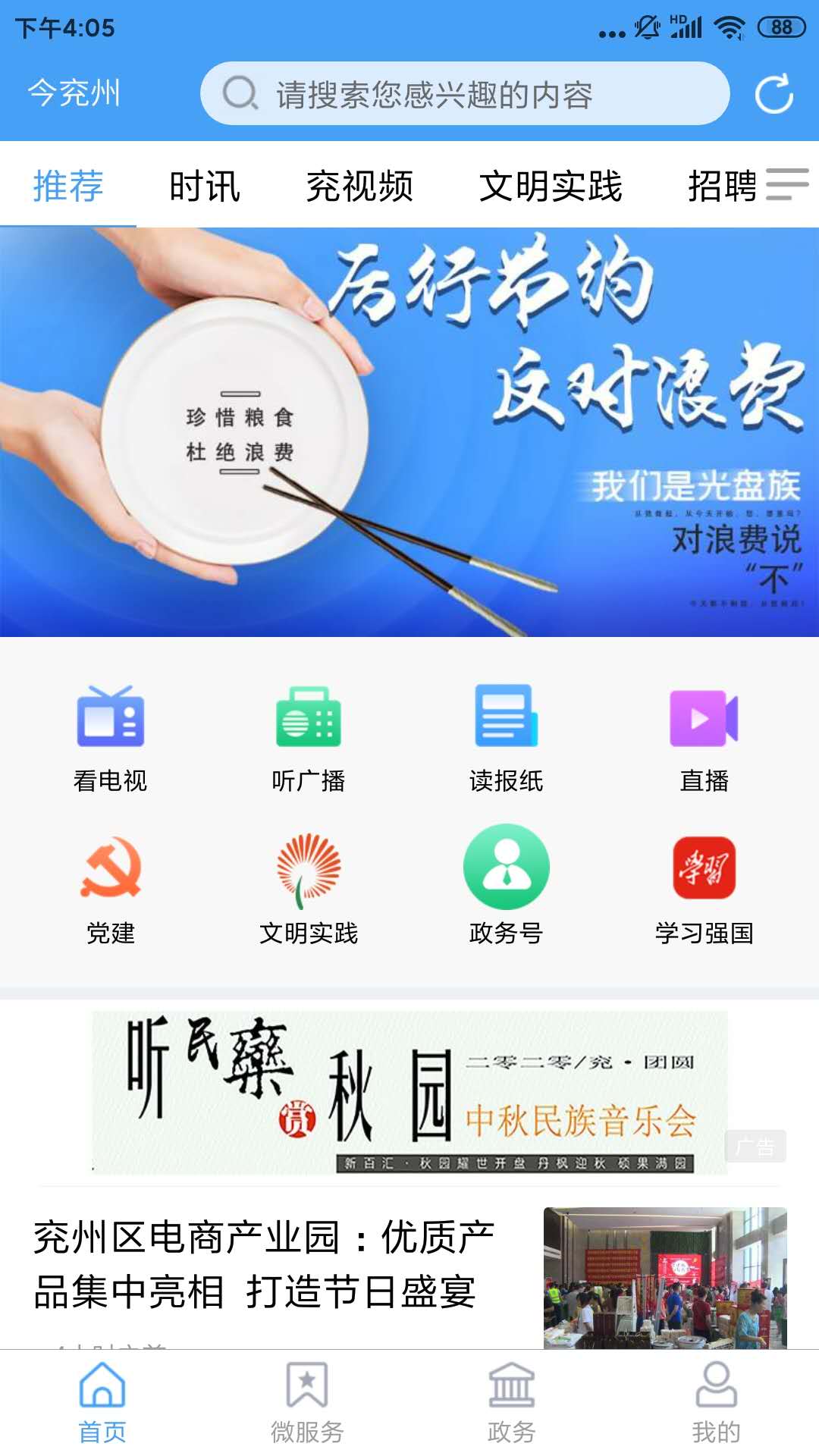Open the search box for content
The width and height of the screenshot is (819, 1456).
pos(465,93)
